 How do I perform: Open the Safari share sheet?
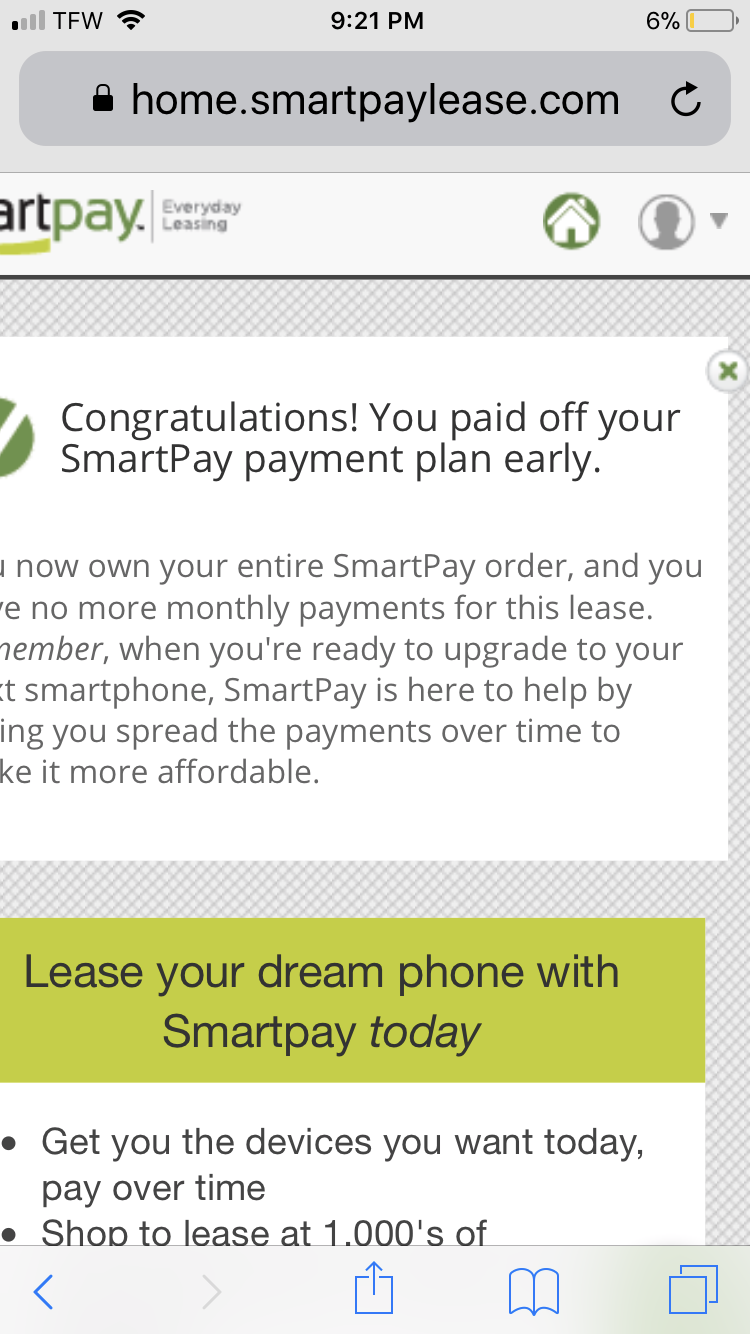[x=374, y=1288]
